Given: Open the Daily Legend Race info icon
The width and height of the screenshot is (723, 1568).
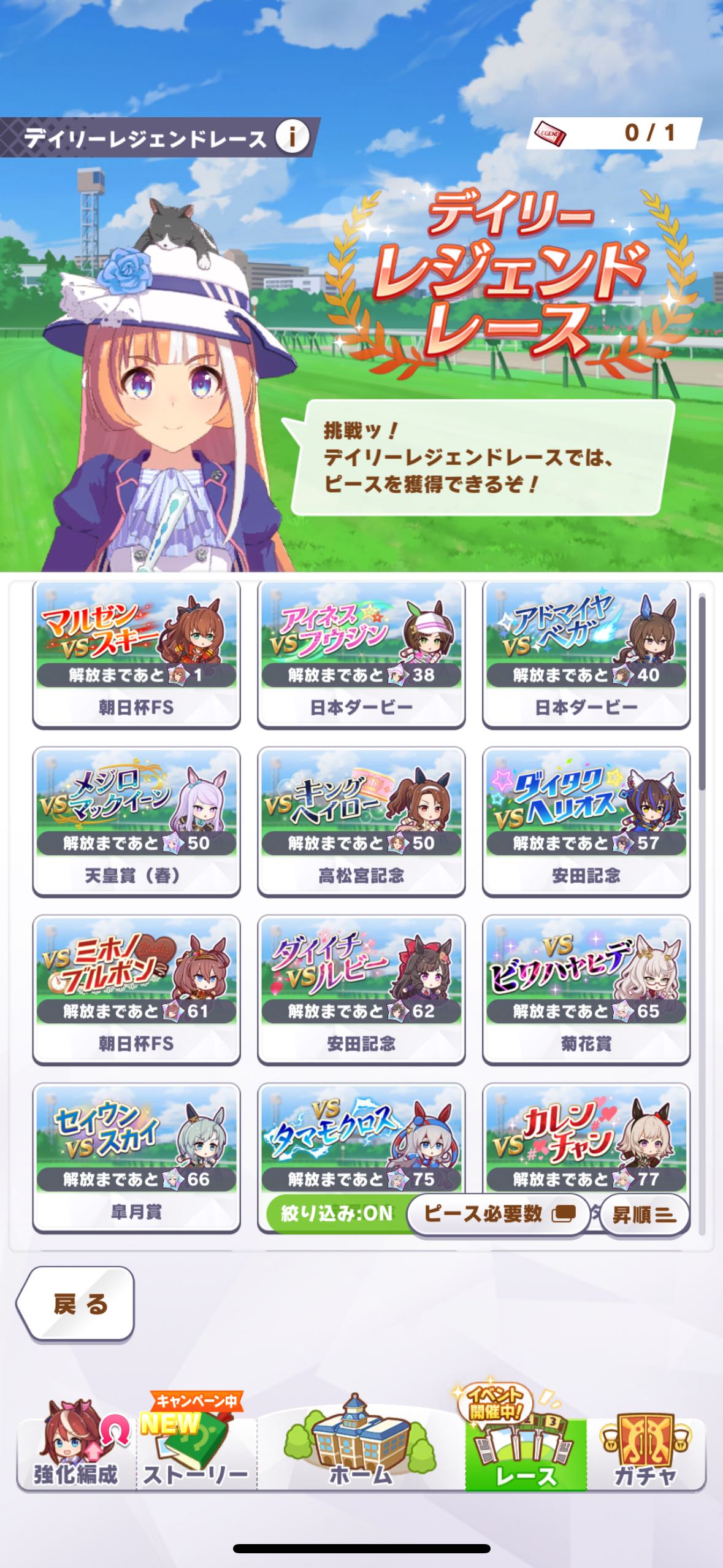Looking at the screenshot, I should click(292, 137).
